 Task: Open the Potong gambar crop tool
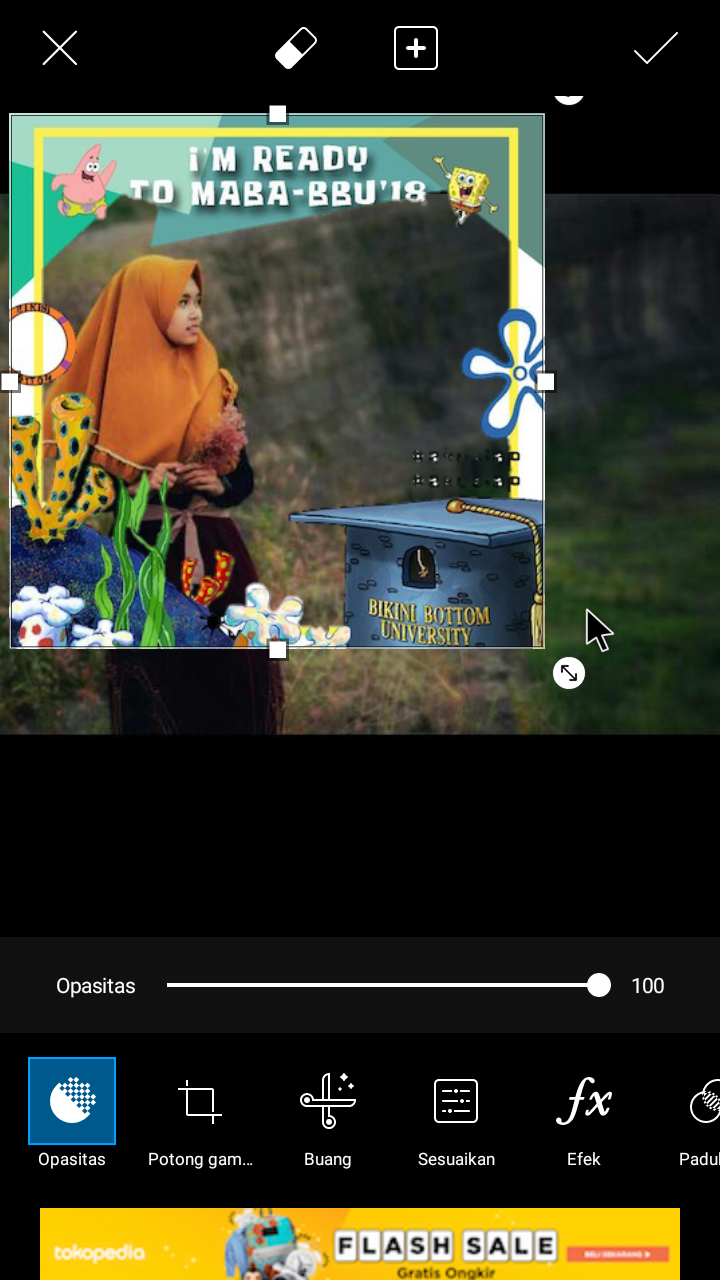200,1113
